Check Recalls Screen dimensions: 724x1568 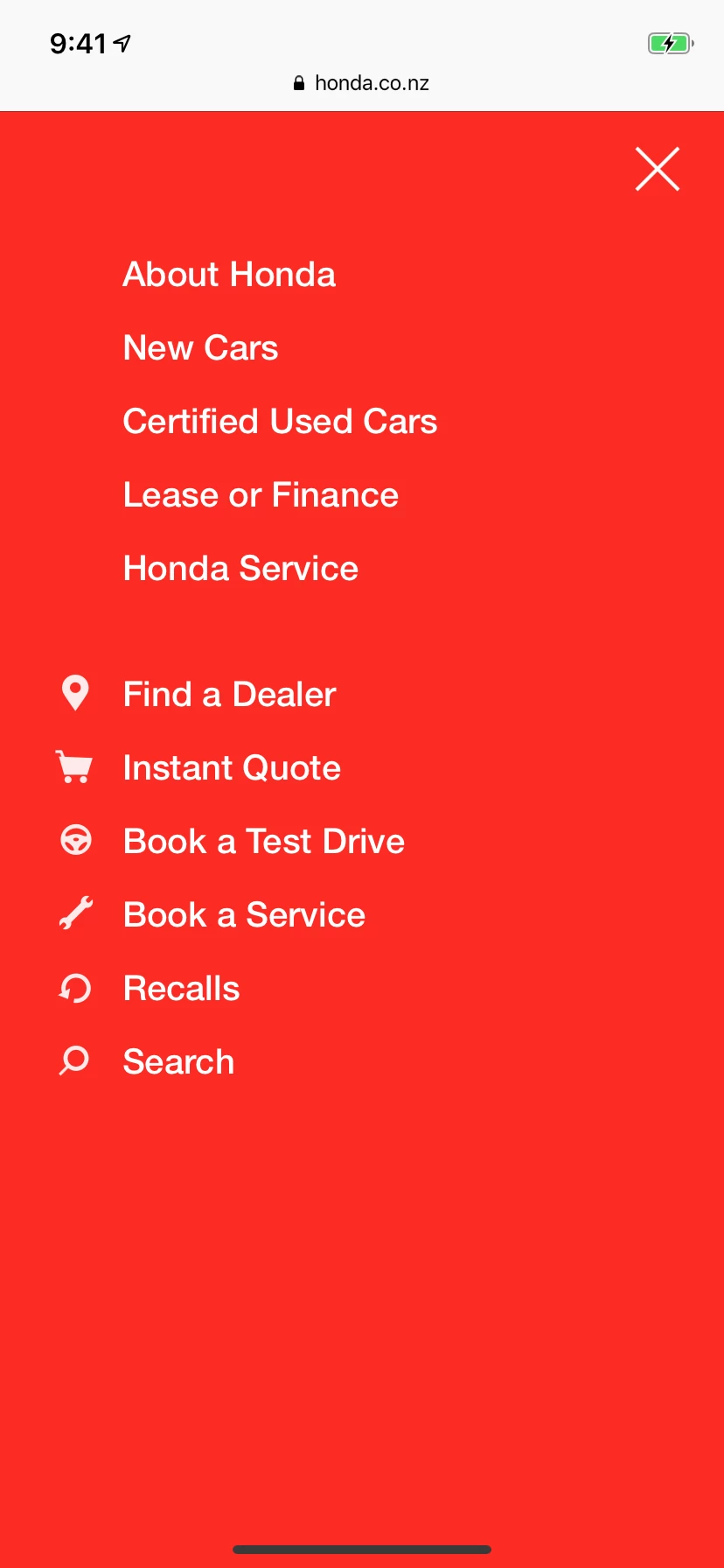point(181,989)
